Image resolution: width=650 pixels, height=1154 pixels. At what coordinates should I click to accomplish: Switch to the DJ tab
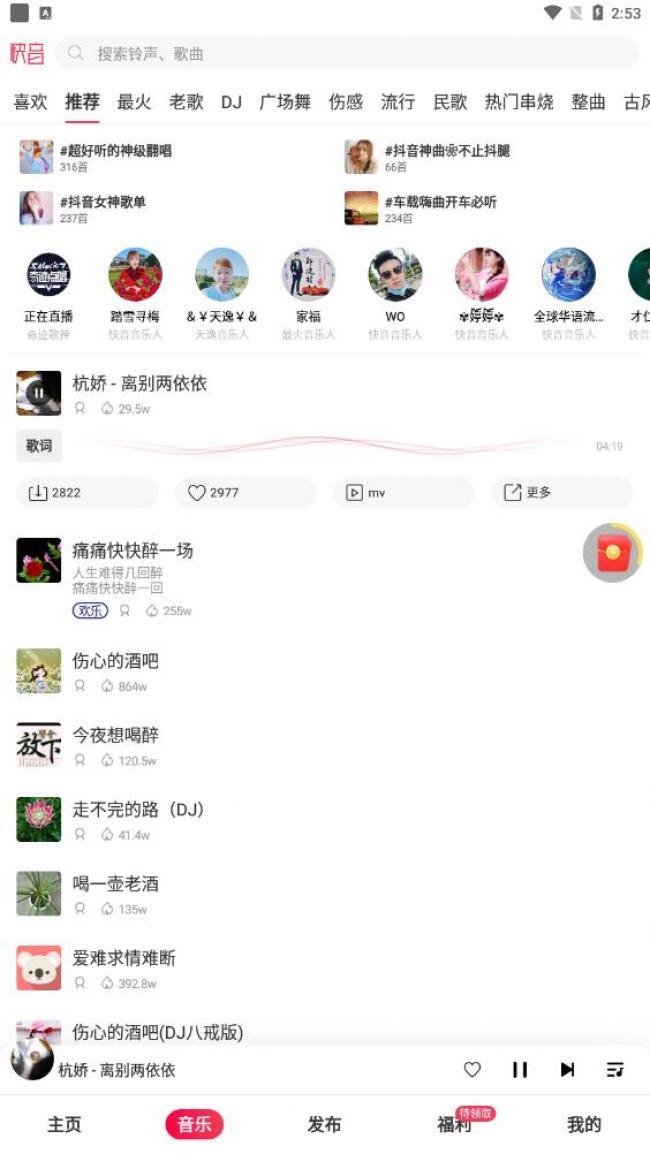231,102
